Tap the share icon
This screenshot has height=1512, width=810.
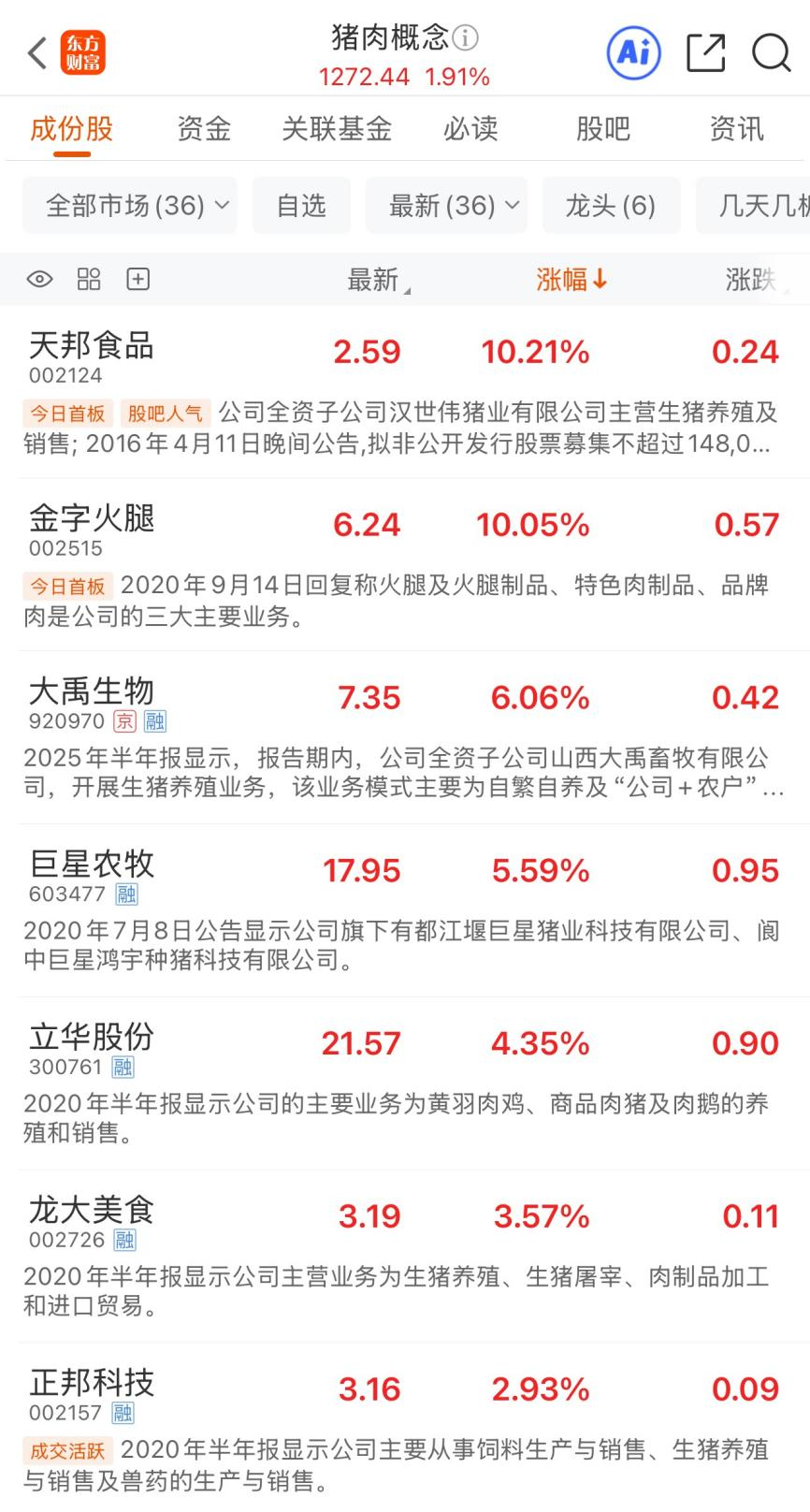pyautogui.click(x=706, y=54)
